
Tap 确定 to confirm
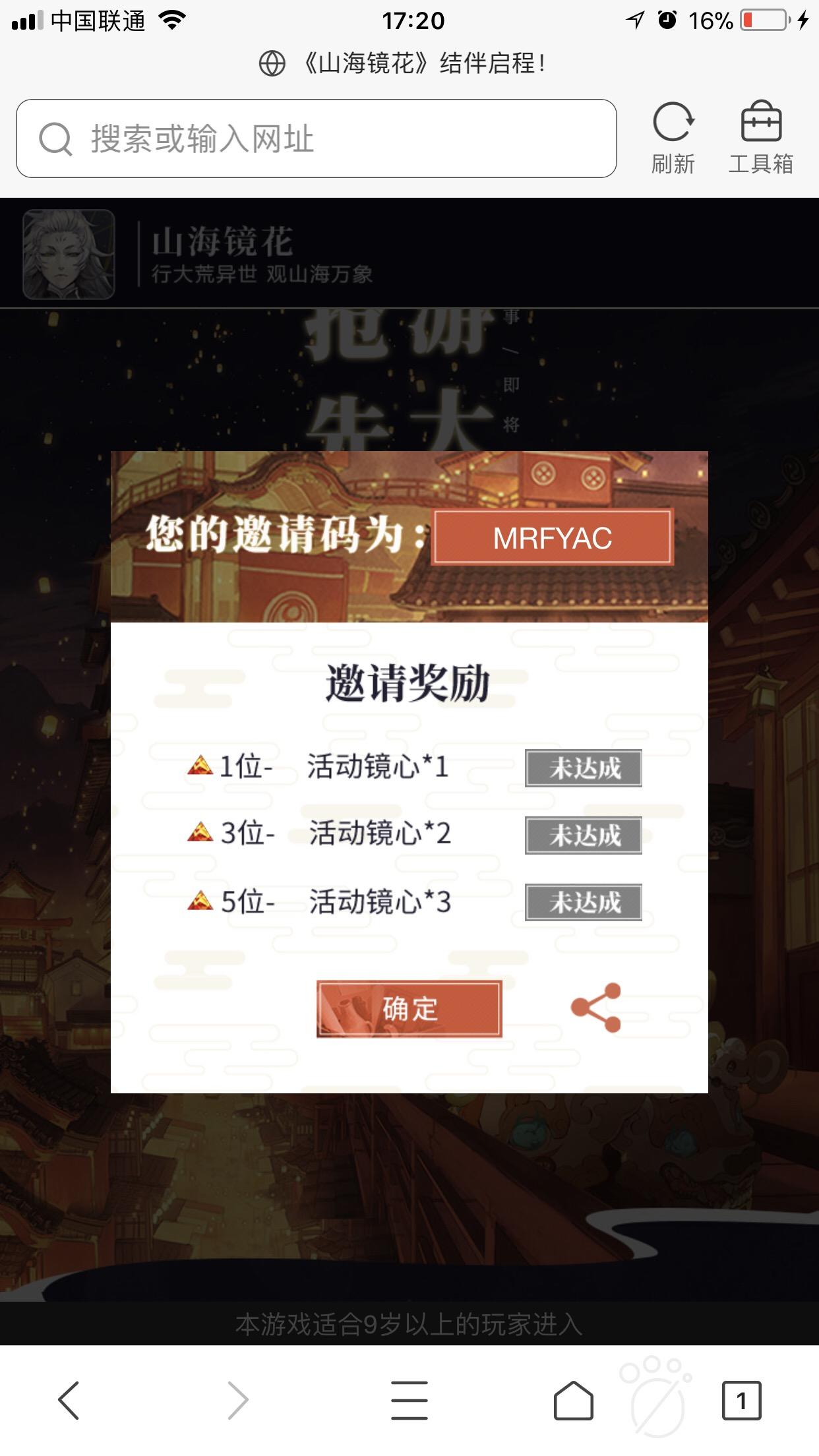pyautogui.click(x=408, y=1007)
